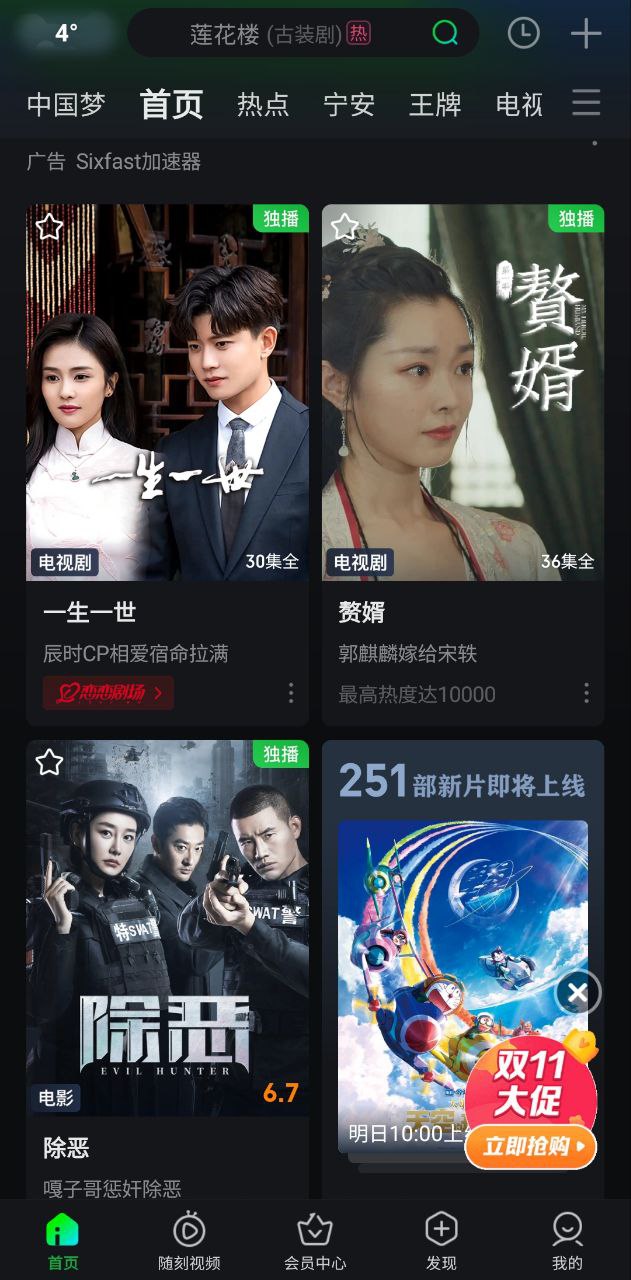Tap the plus icon in top bar
The height and width of the screenshot is (1280, 631).
point(586,34)
